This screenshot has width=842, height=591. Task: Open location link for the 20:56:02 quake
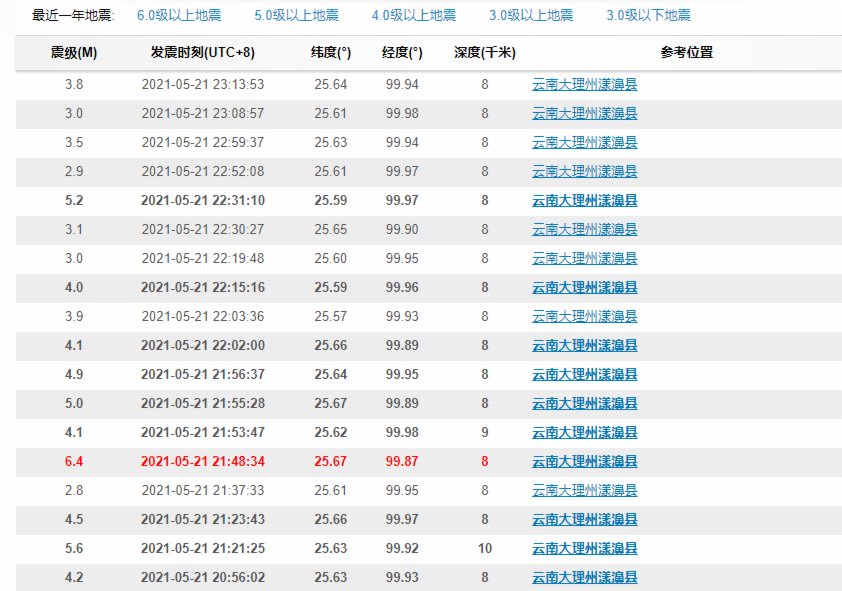click(585, 578)
